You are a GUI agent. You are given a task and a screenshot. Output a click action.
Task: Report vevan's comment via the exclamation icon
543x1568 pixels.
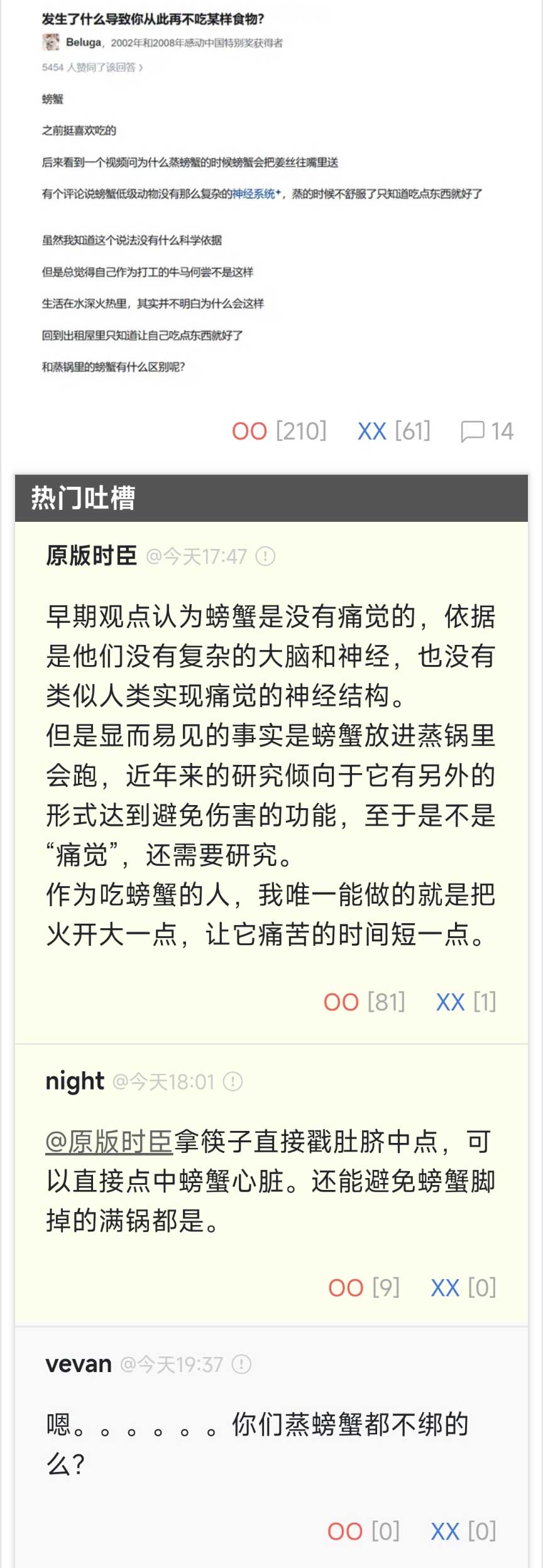[x=241, y=1364]
